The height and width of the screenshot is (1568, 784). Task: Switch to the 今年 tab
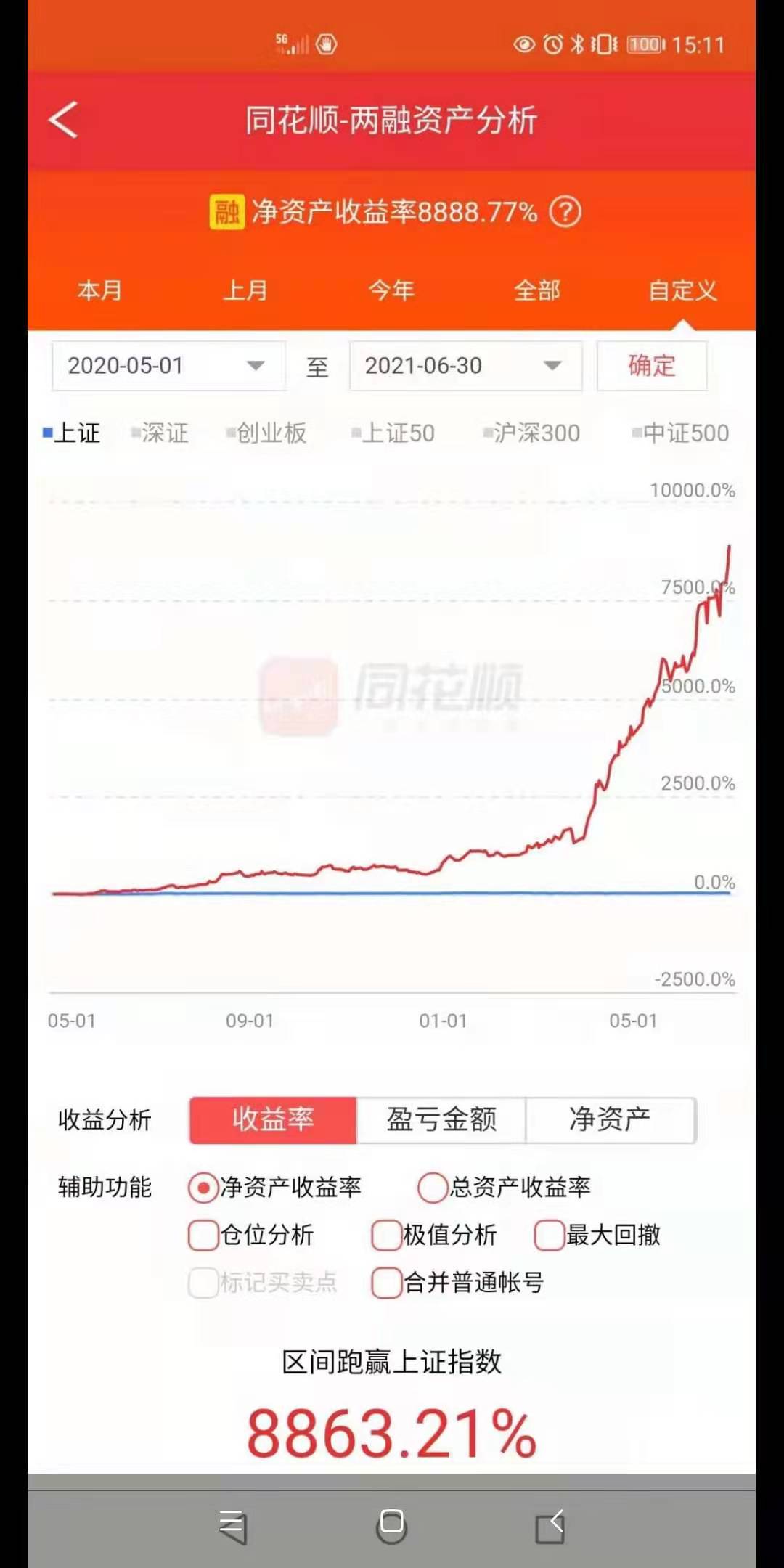(x=391, y=291)
